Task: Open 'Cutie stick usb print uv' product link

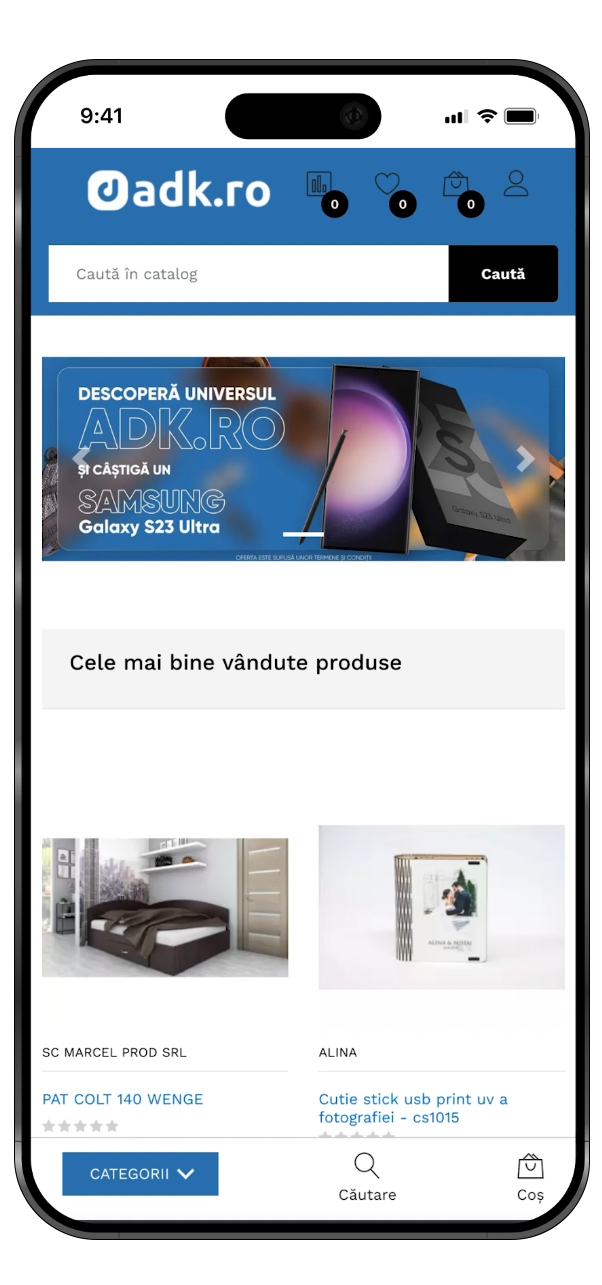Action: click(412, 1108)
